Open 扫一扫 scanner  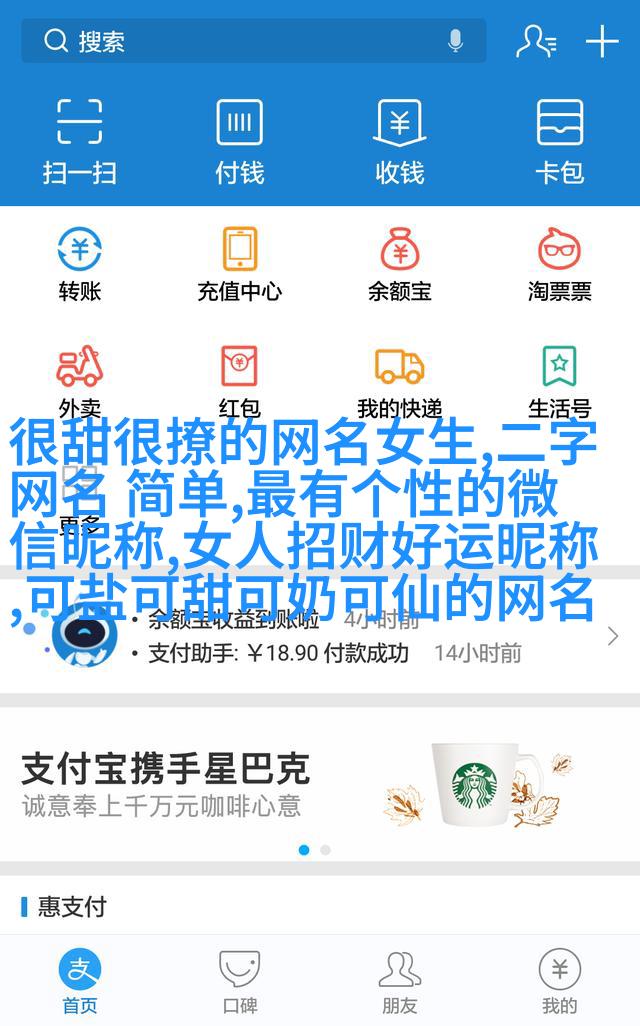(x=80, y=140)
